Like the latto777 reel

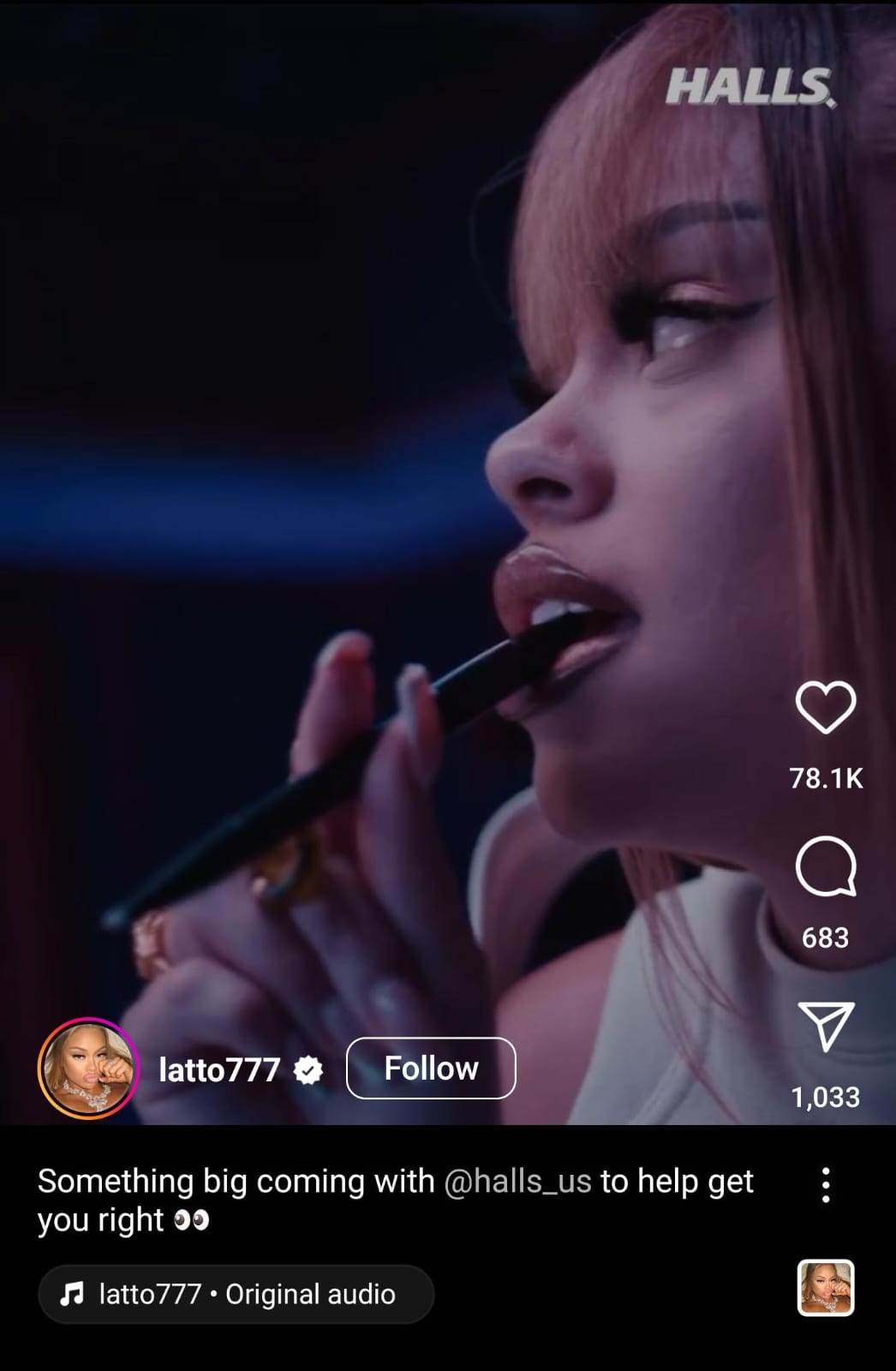pos(825,707)
